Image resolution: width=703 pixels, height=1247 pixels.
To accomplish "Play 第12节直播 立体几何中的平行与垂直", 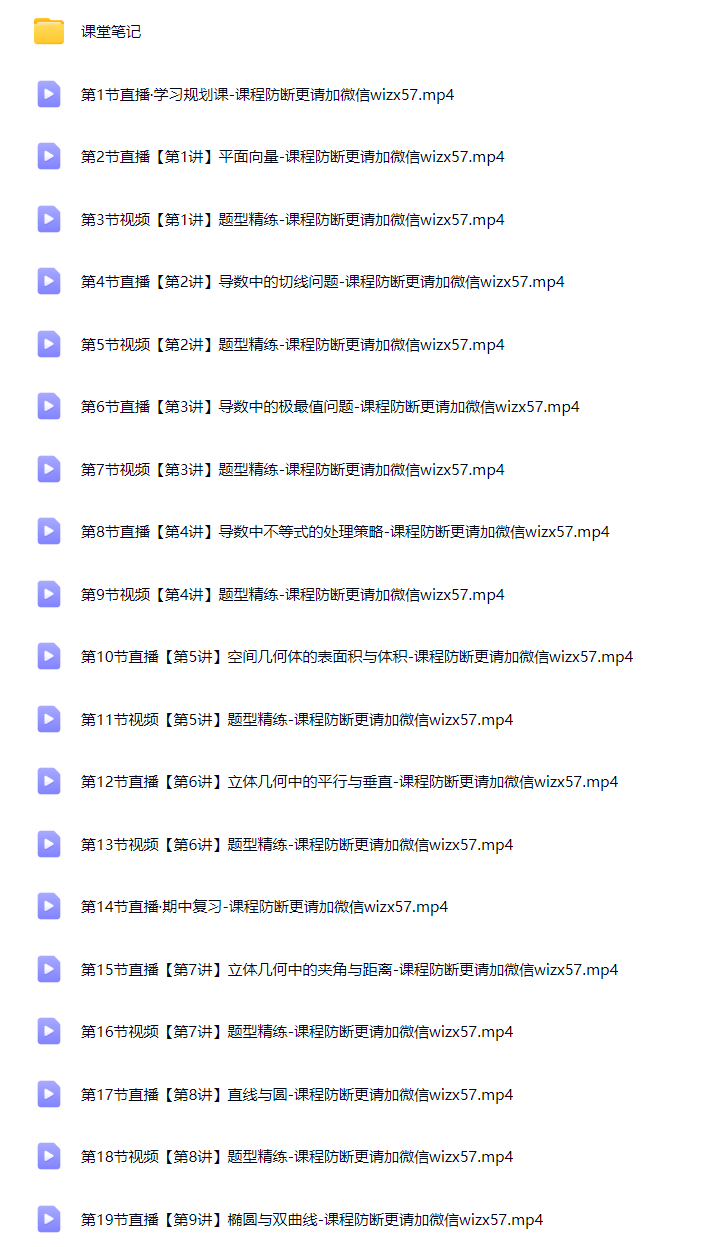I will pos(350,782).
